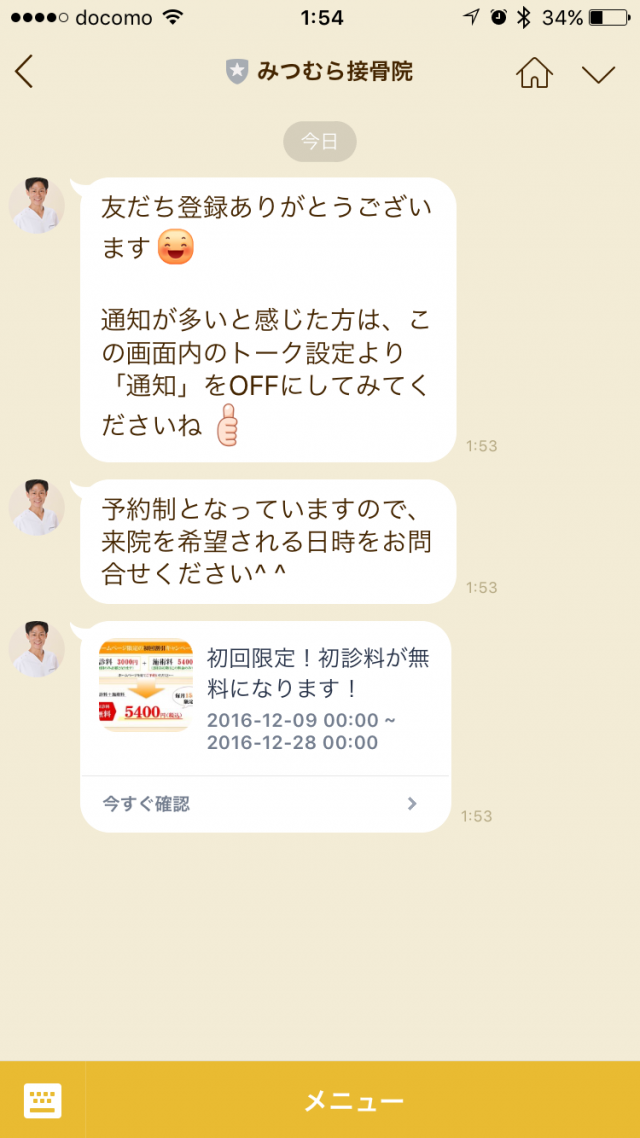This screenshot has height=1138, width=640.
Task: Switch to keyboard input
Action: coord(42,1100)
